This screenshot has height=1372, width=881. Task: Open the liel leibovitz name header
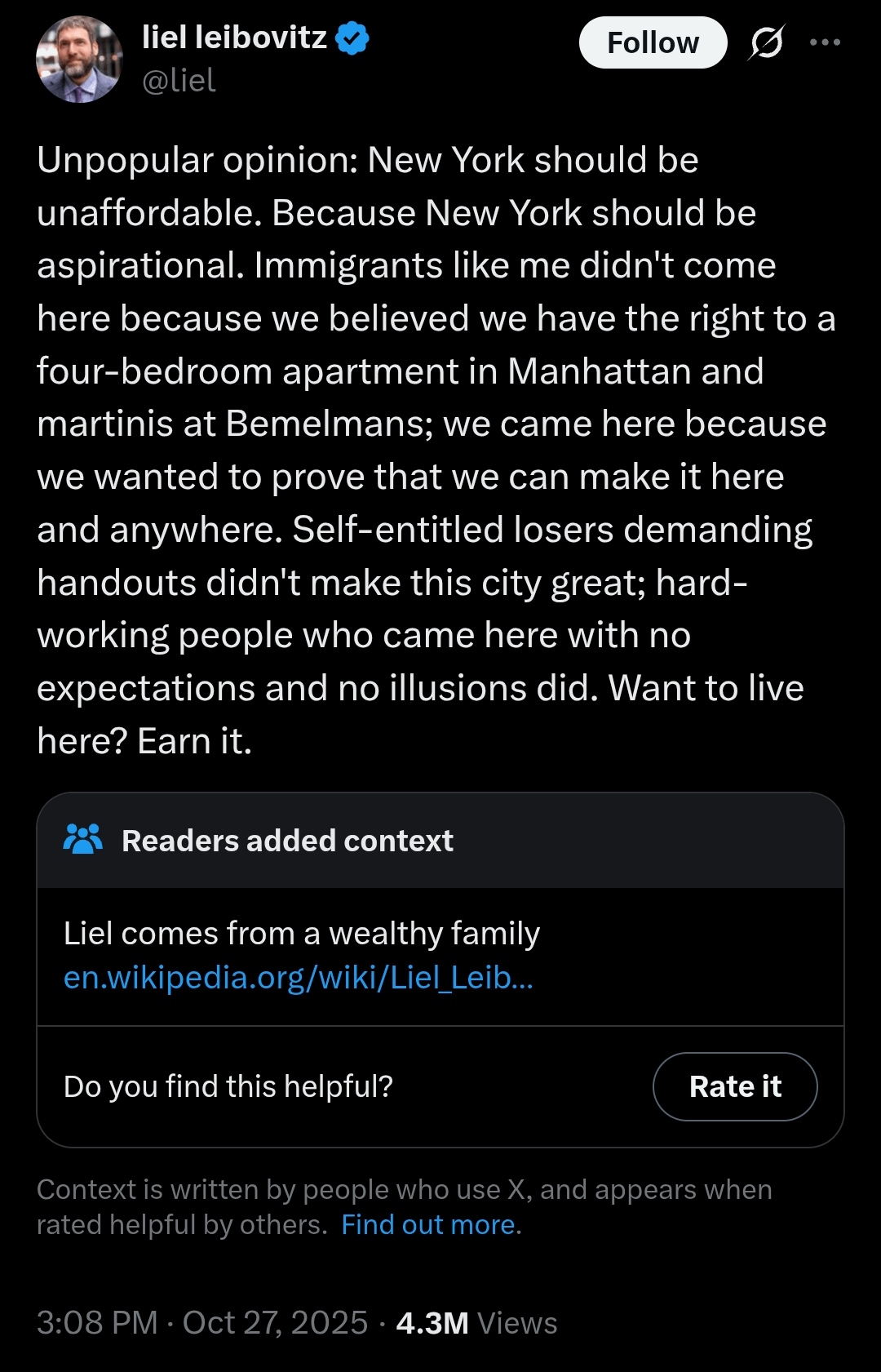coord(234,38)
